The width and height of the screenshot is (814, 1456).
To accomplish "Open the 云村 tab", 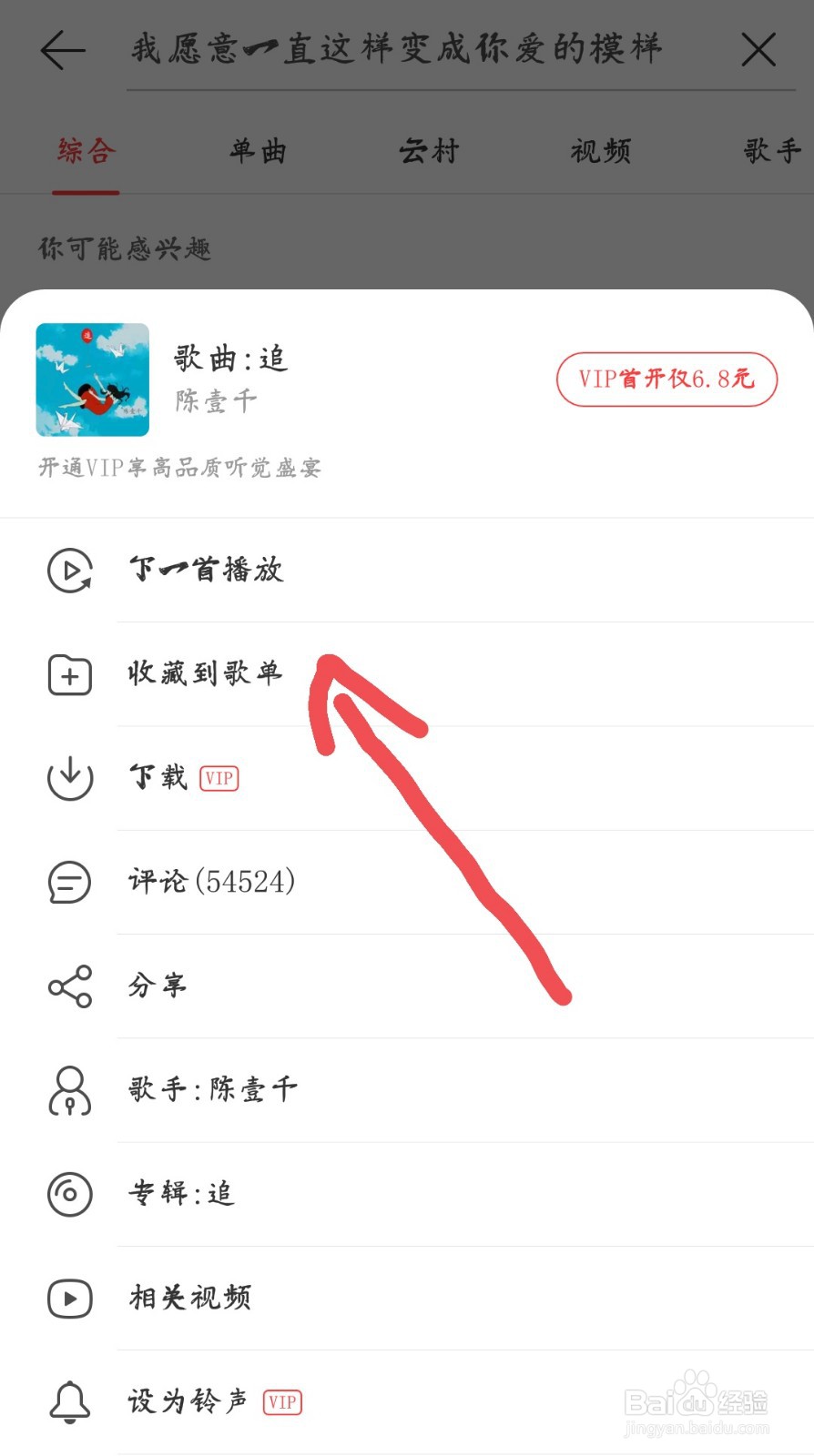I will point(428,152).
